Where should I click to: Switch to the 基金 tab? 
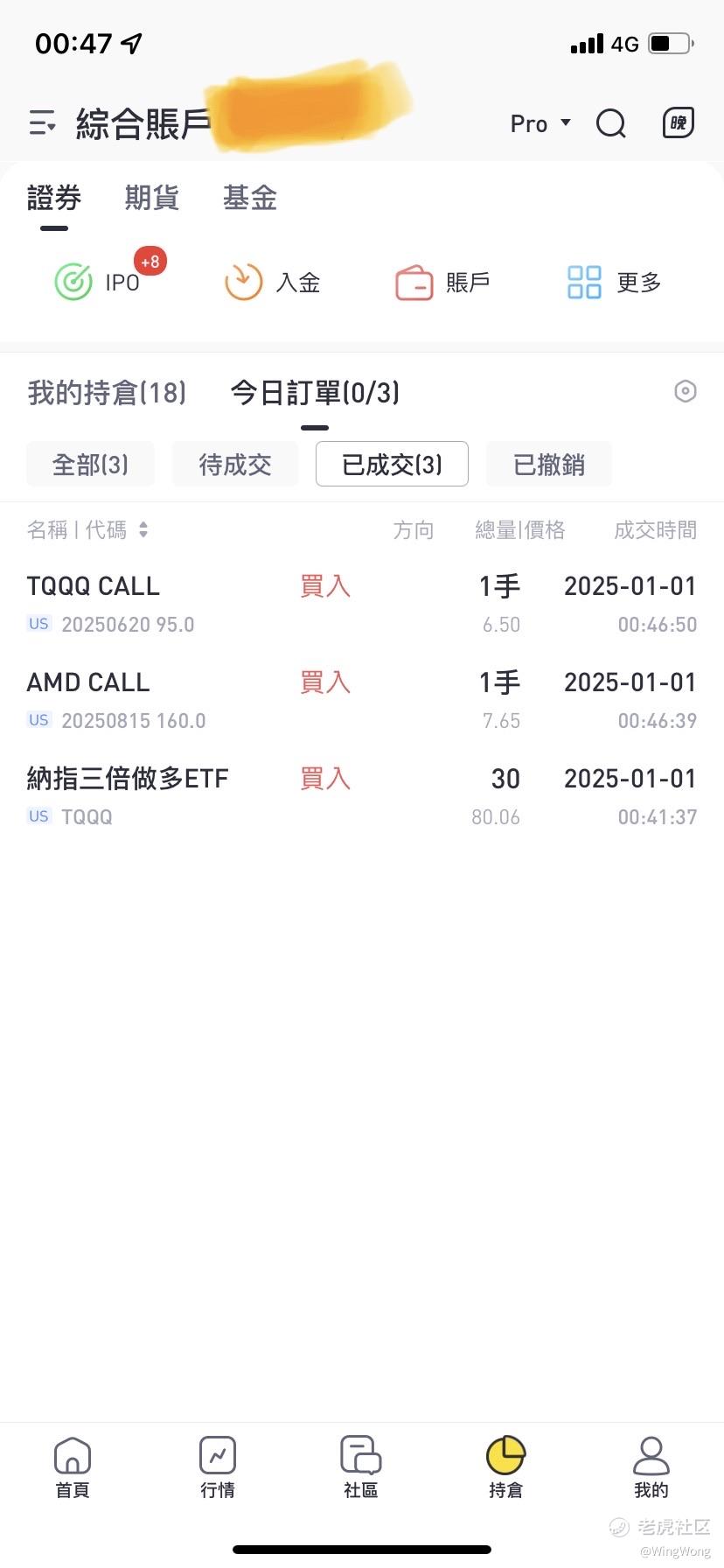pyautogui.click(x=250, y=198)
